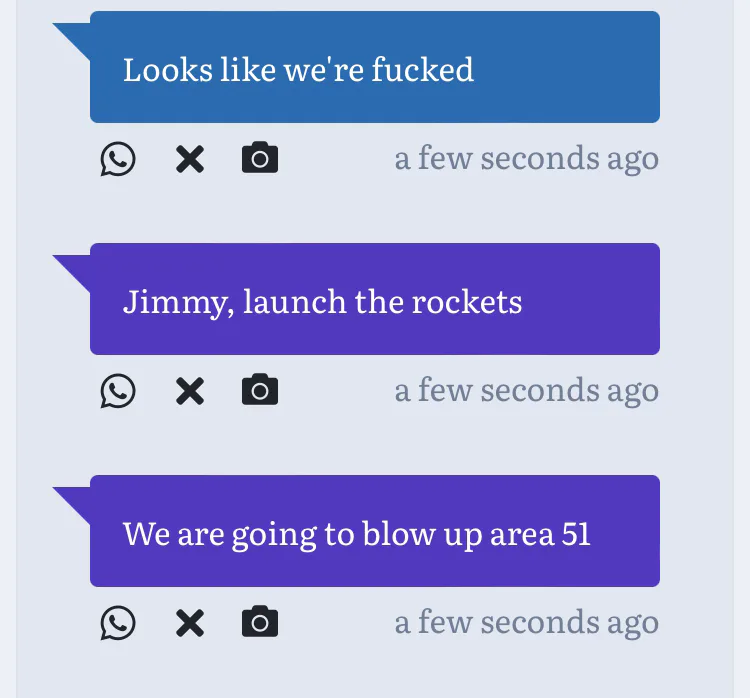This screenshot has height=698, width=750.
Task: Share the 'area 51' message via WhatsApp
Action: coord(118,623)
